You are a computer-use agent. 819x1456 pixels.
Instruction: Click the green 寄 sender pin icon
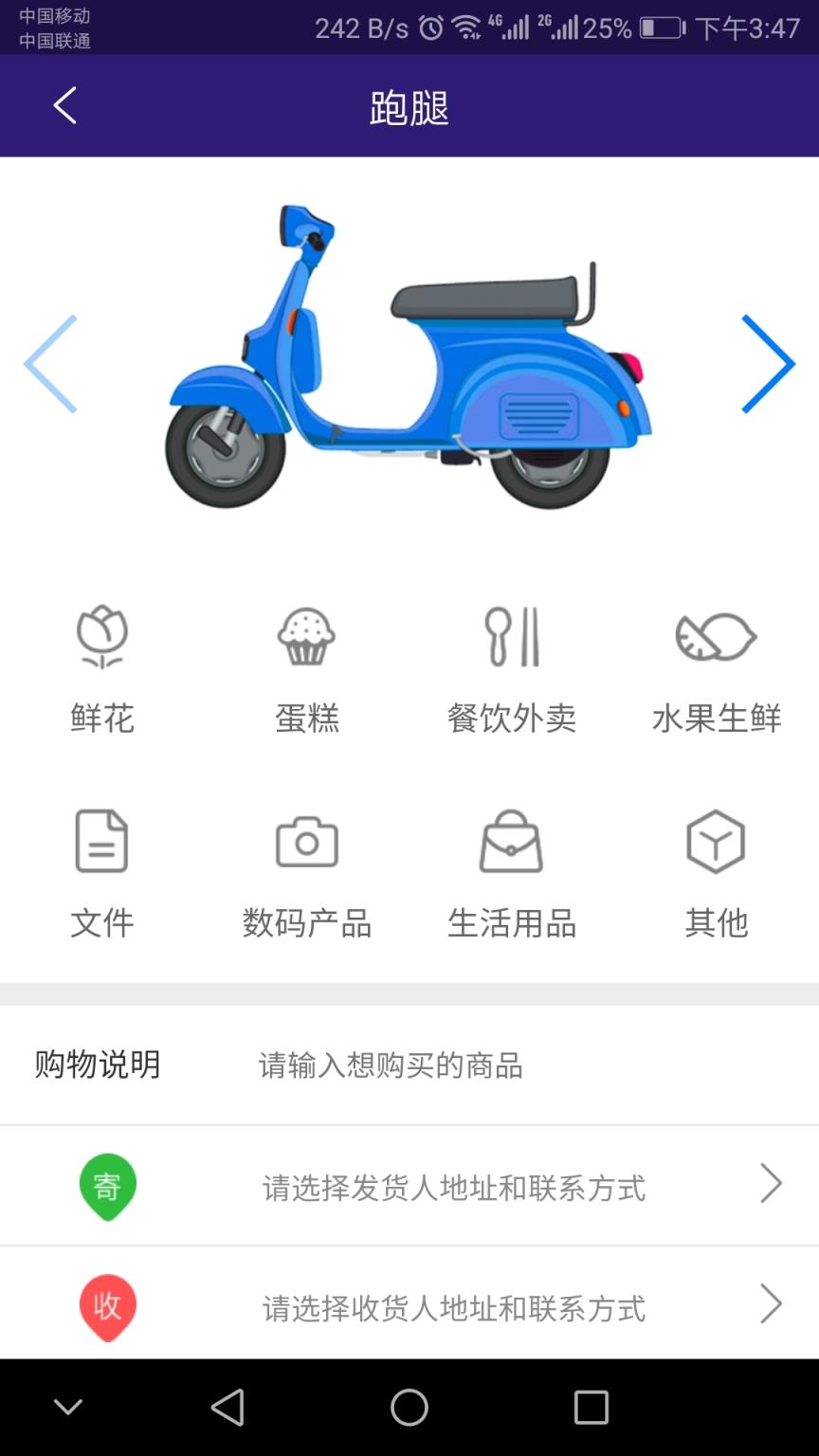(106, 1184)
